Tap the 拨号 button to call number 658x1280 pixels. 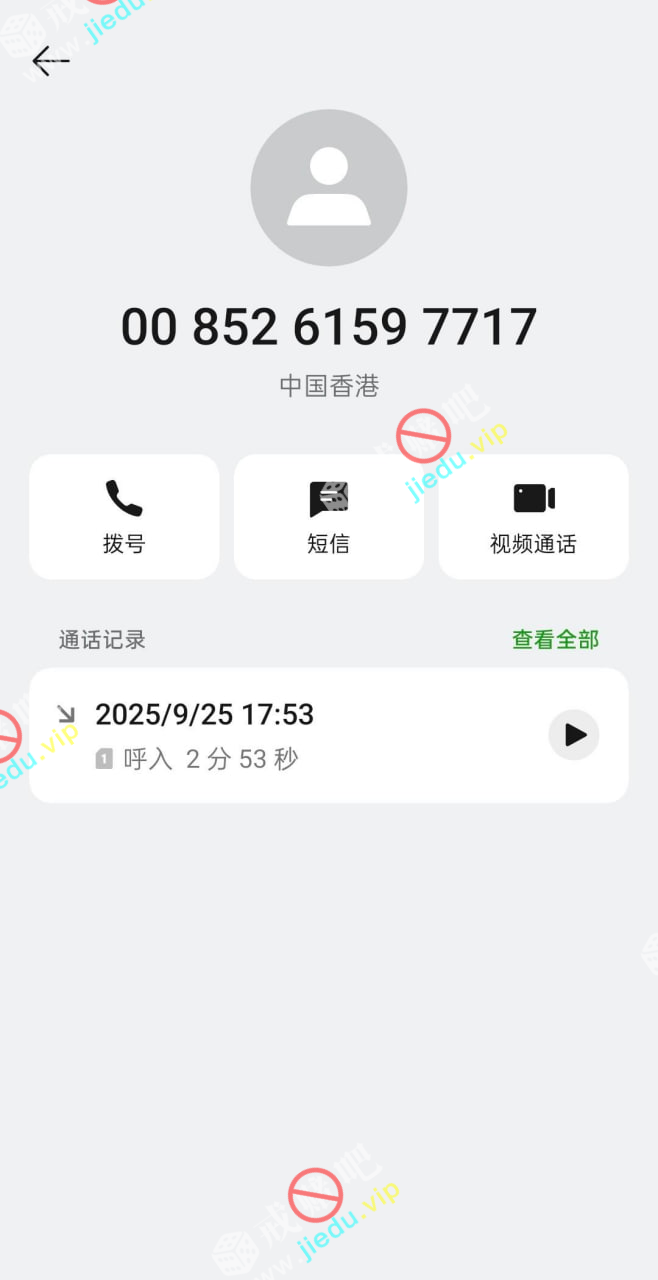(x=124, y=516)
